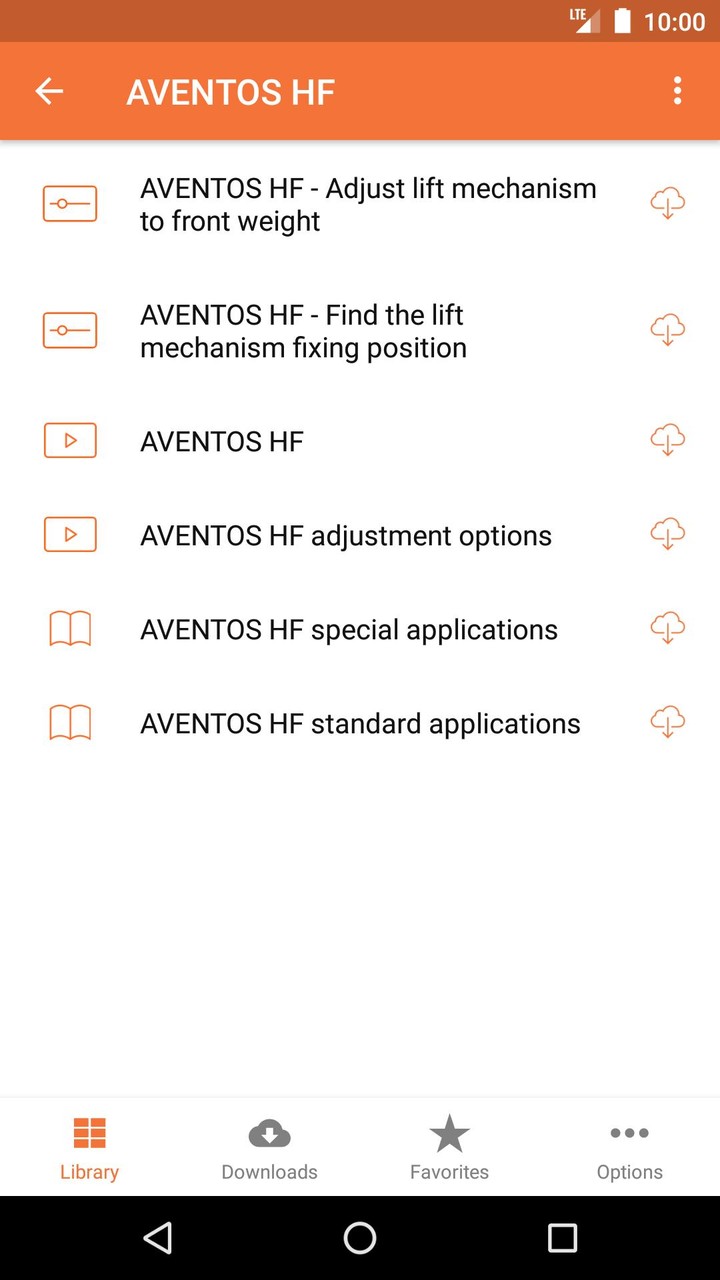Download the AVENTOS HF video
720x1280 pixels.
click(667, 440)
